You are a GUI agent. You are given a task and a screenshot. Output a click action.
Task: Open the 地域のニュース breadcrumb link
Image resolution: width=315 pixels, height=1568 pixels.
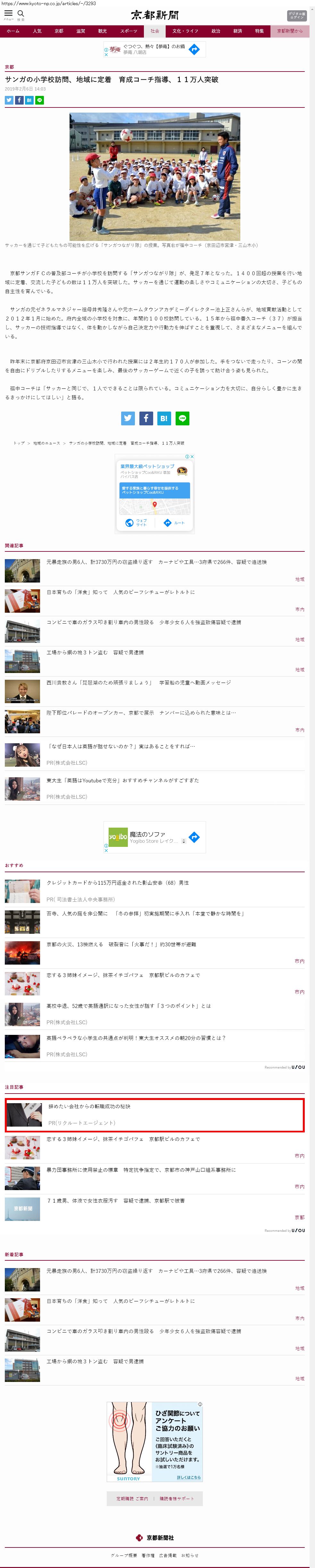[47, 443]
